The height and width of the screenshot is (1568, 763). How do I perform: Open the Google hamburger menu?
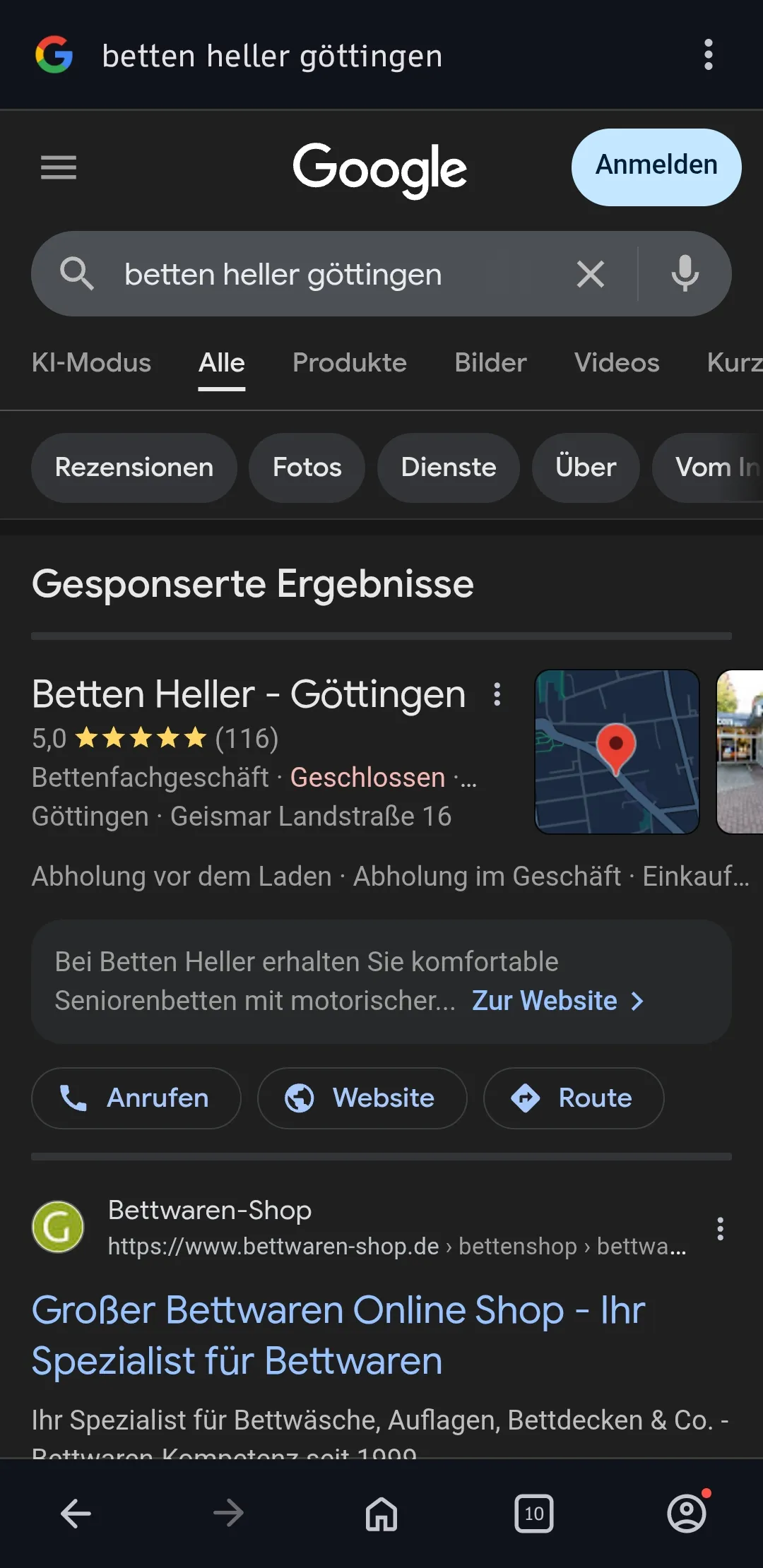tap(59, 167)
